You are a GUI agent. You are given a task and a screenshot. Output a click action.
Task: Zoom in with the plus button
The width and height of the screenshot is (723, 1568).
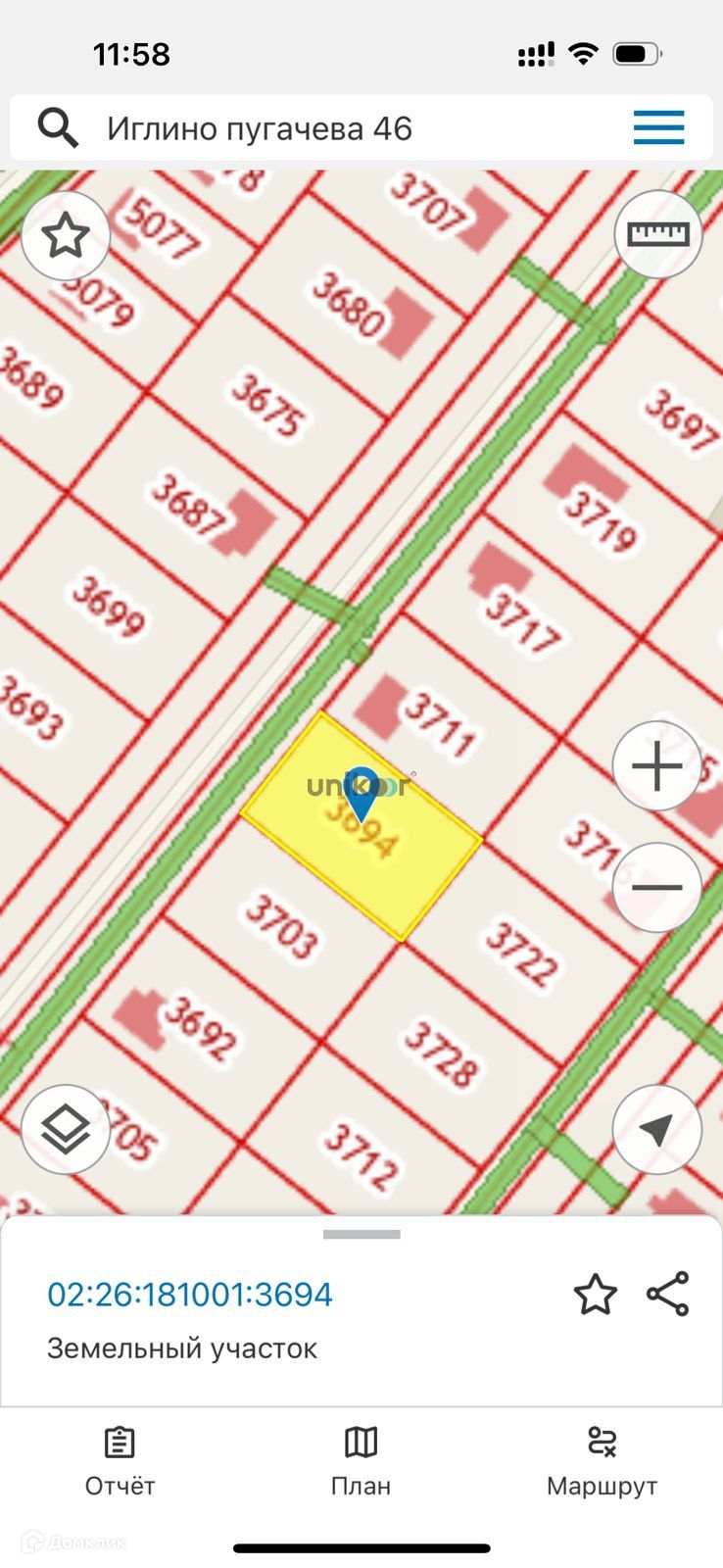point(657,766)
